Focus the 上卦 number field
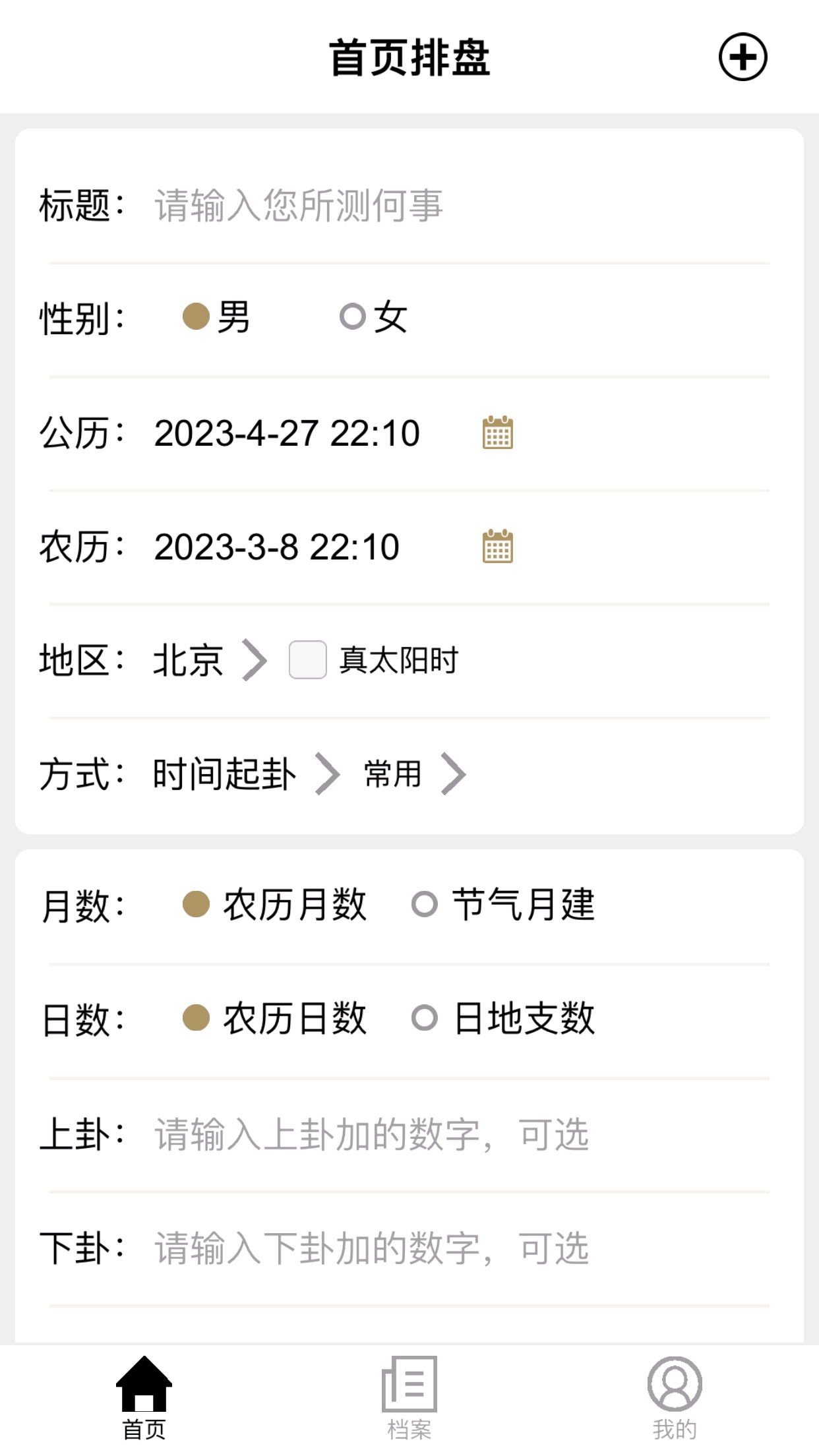Screen dimensions: 819x1456 point(461,1135)
